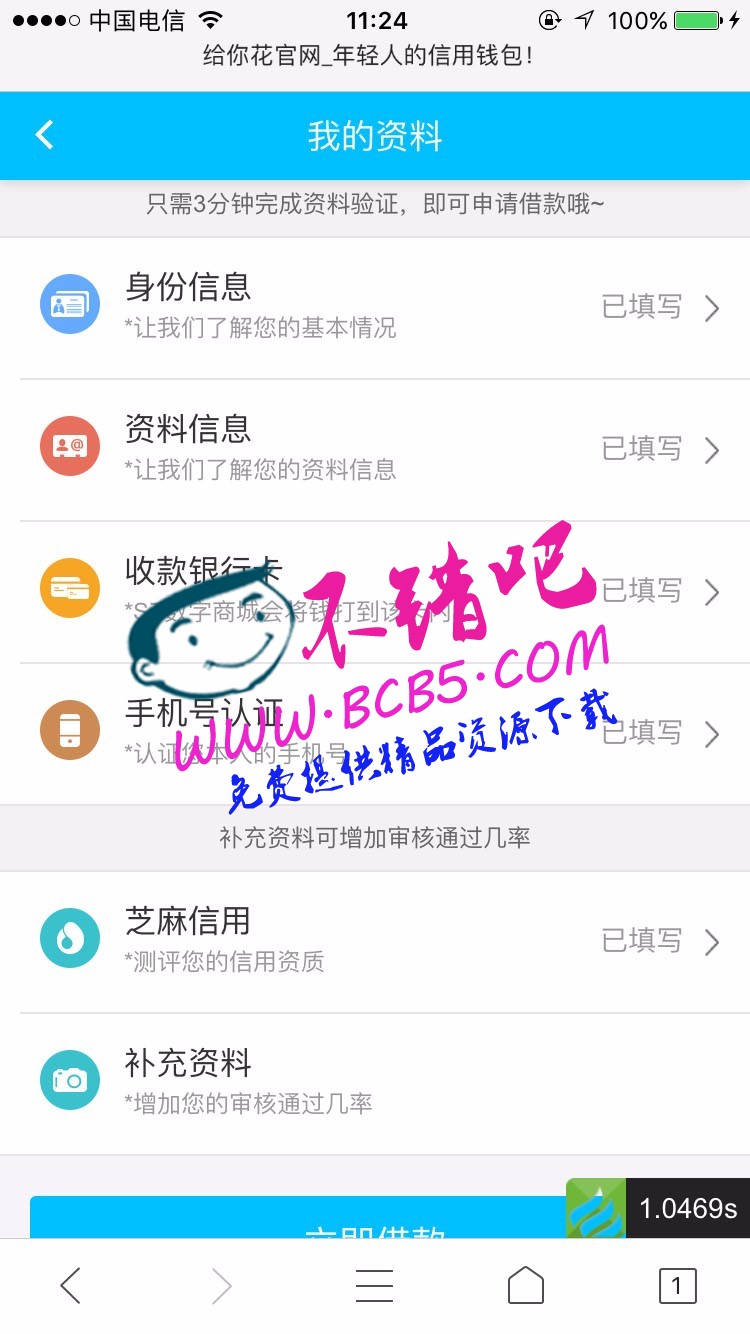
Task: Go to browser home page
Action: click(525, 1286)
